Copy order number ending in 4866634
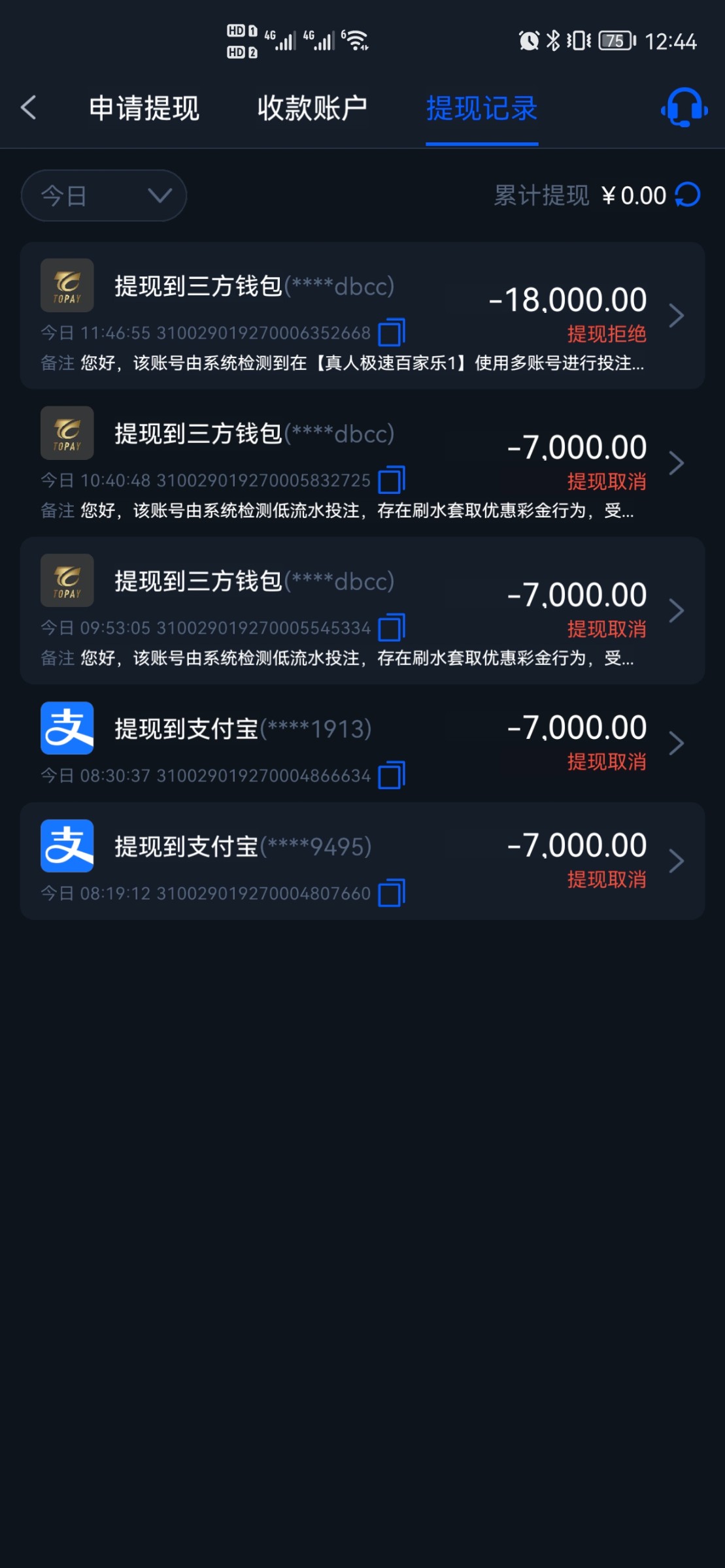725x1568 pixels. point(392,776)
